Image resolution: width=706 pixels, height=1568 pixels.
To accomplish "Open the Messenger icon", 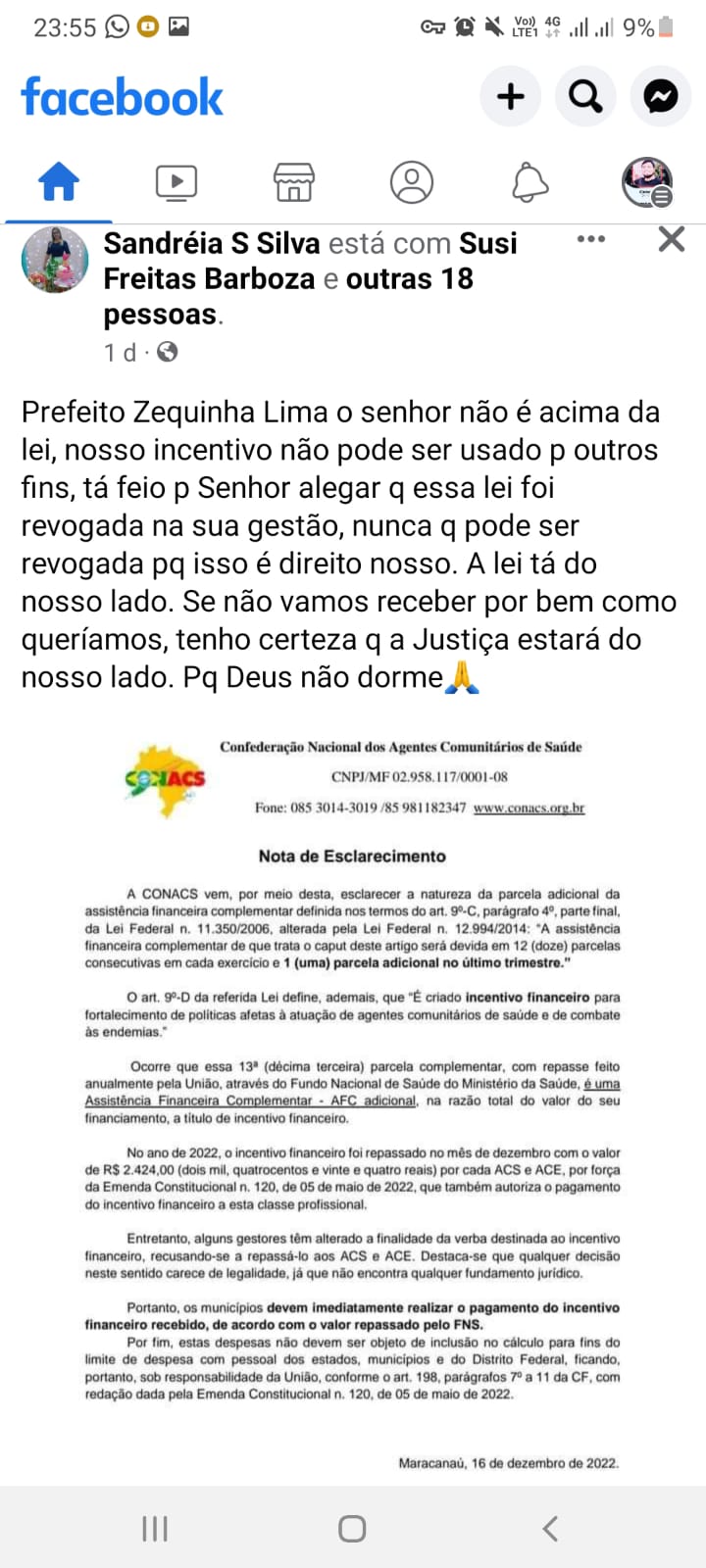I will coord(661,96).
